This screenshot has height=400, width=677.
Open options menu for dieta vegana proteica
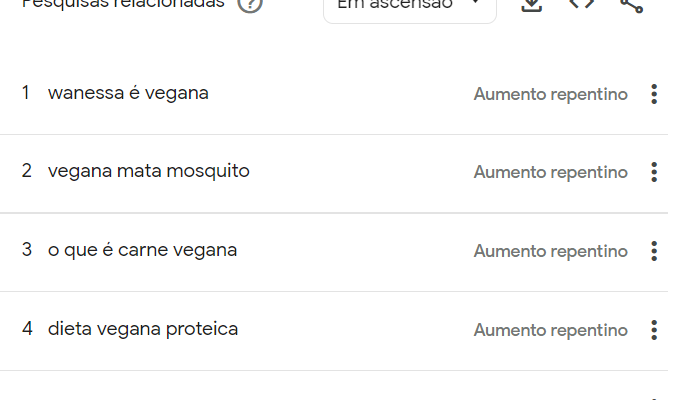point(654,329)
